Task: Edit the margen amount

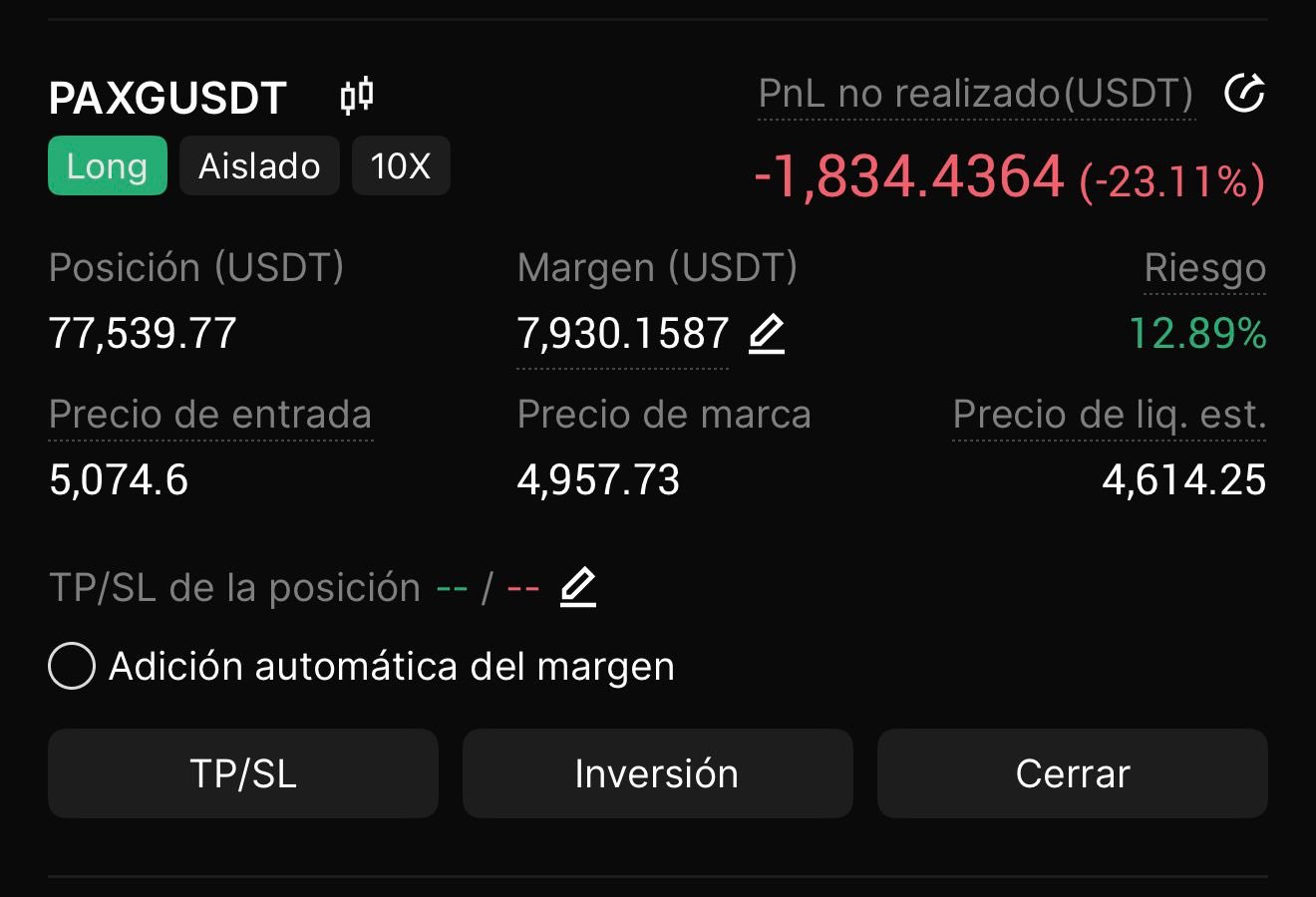Action: coord(767,334)
